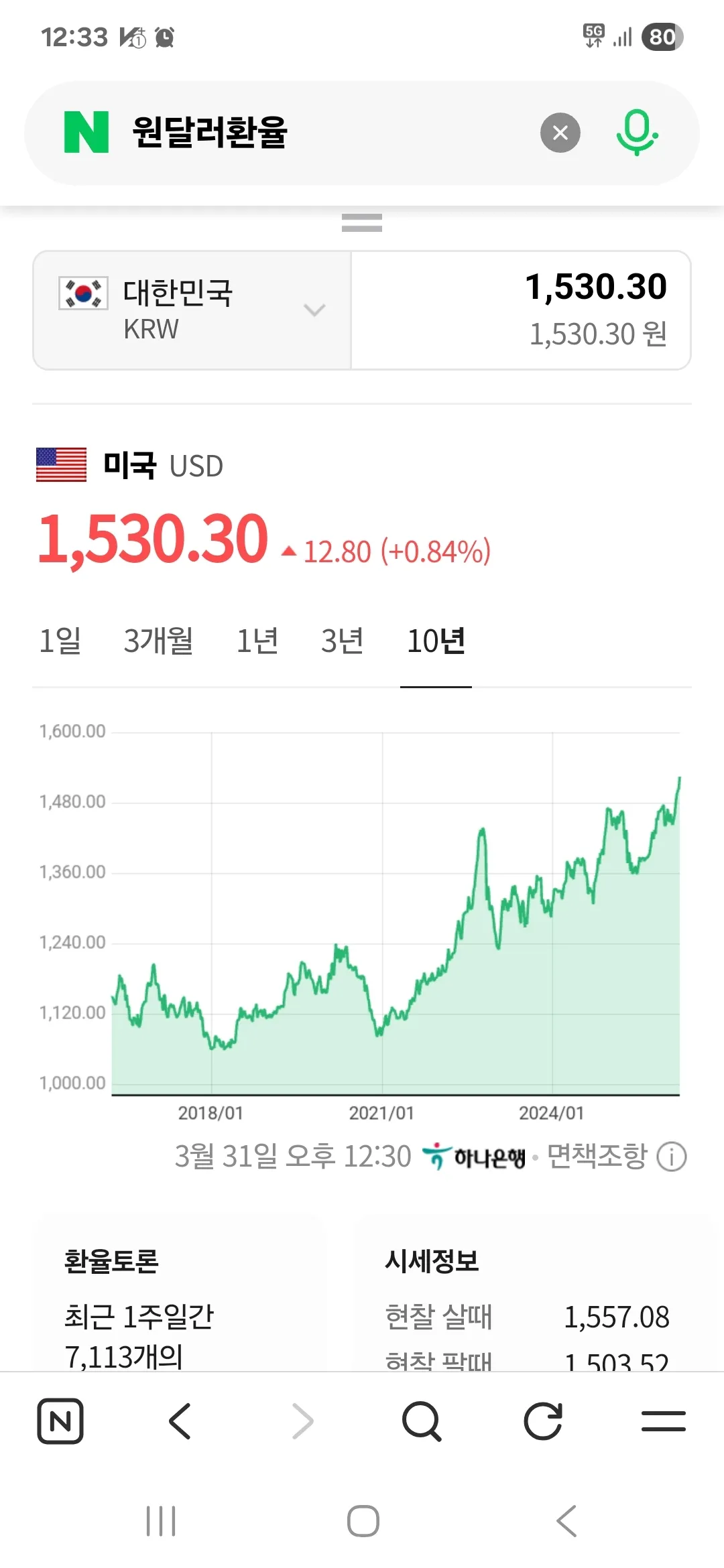
Task: View the 3년 exchange rate chart
Action: (x=343, y=641)
